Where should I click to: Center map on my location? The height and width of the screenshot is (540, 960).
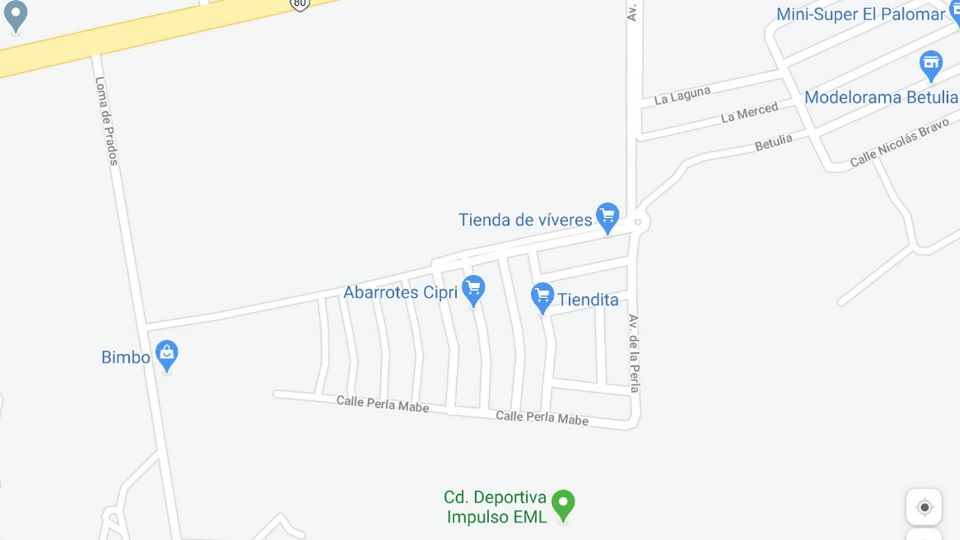tap(924, 507)
